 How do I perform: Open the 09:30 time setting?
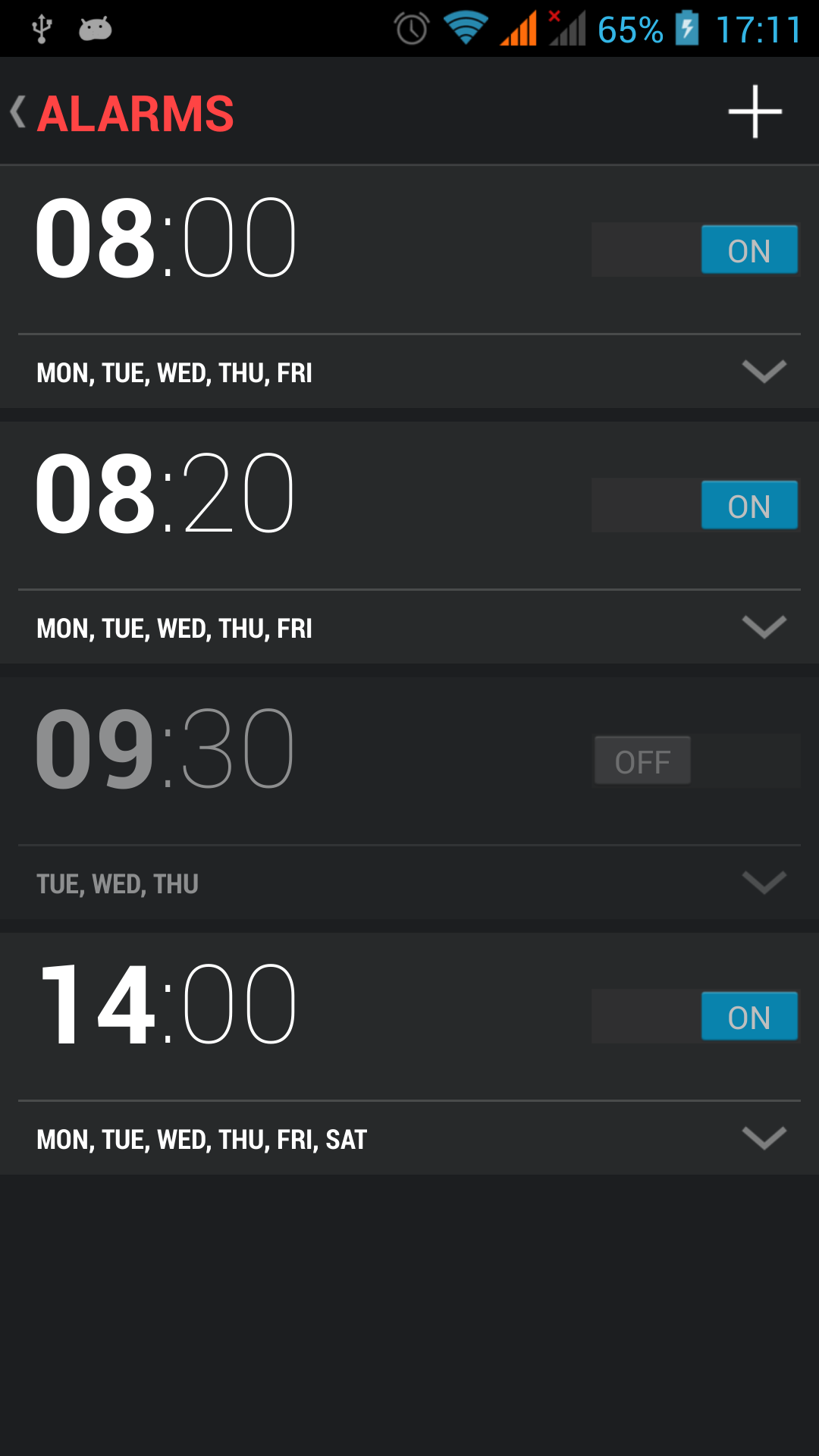165,748
